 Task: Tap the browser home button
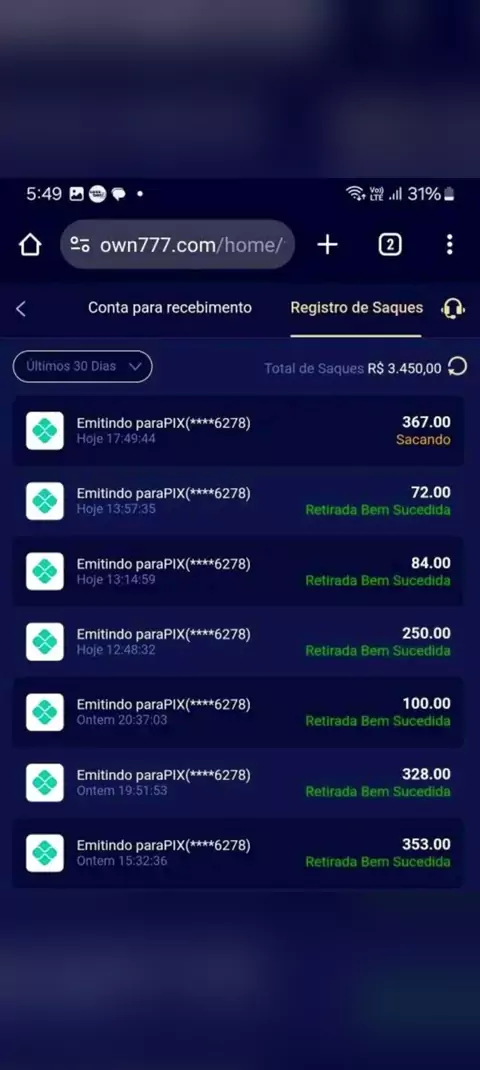[x=30, y=244]
